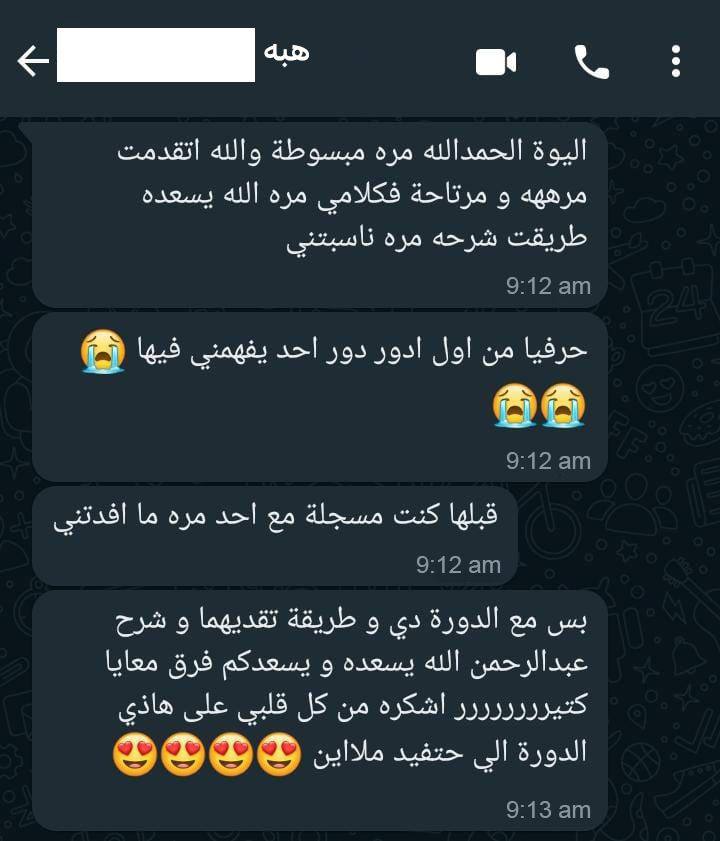
Task: Open the overflow menu
Action: [677, 62]
